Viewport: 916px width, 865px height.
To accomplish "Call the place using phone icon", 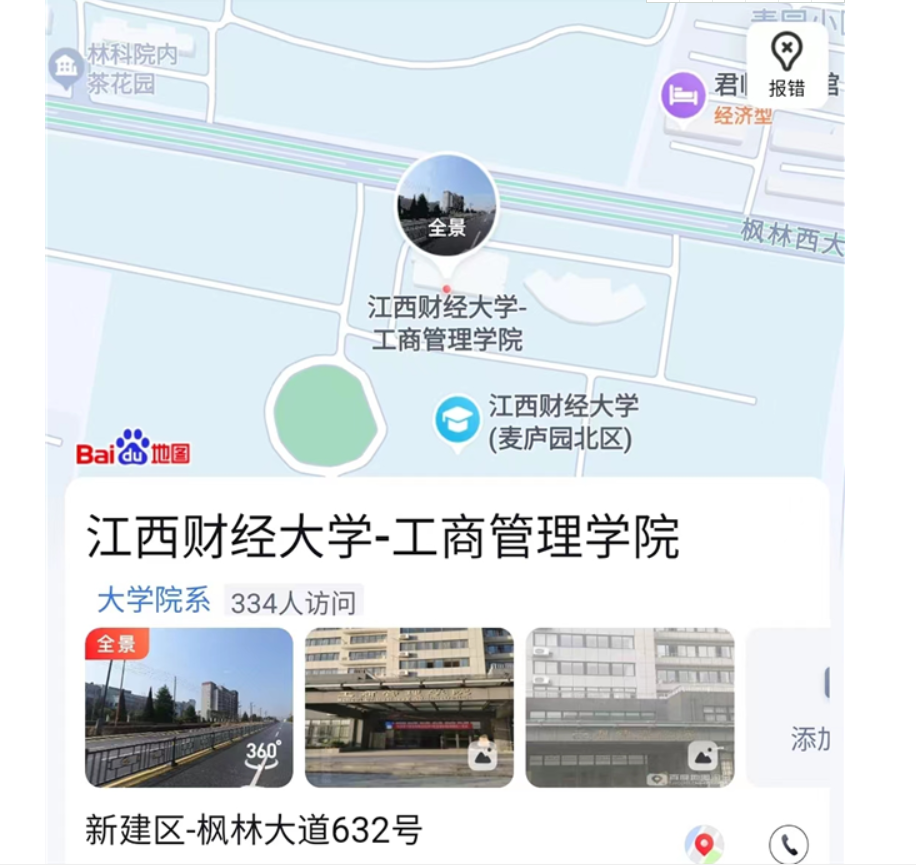I will coord(789,845).
